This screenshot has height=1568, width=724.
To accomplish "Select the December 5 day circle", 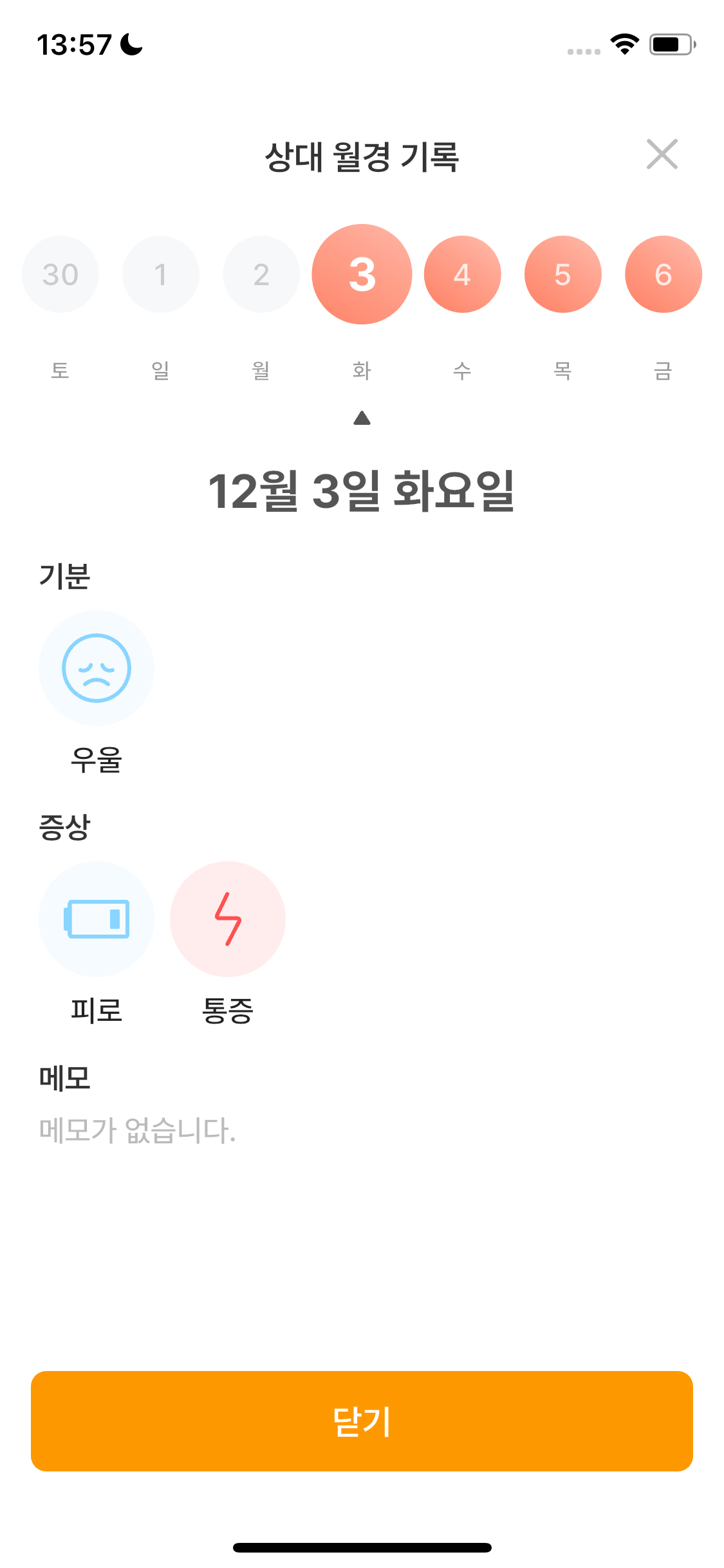I will pyautogui.click(x=562, y=274).
